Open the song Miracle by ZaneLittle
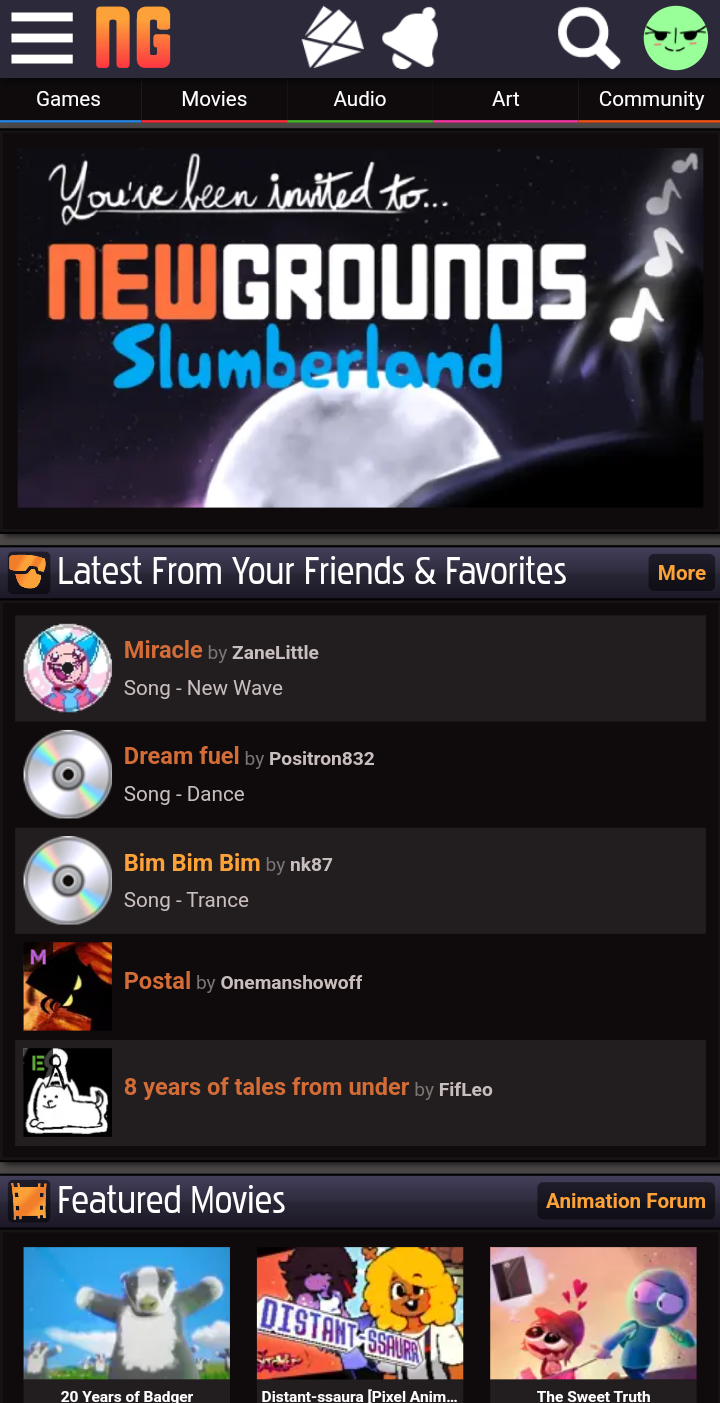This screenshot has width=720, height=1403. coord(163,650)
